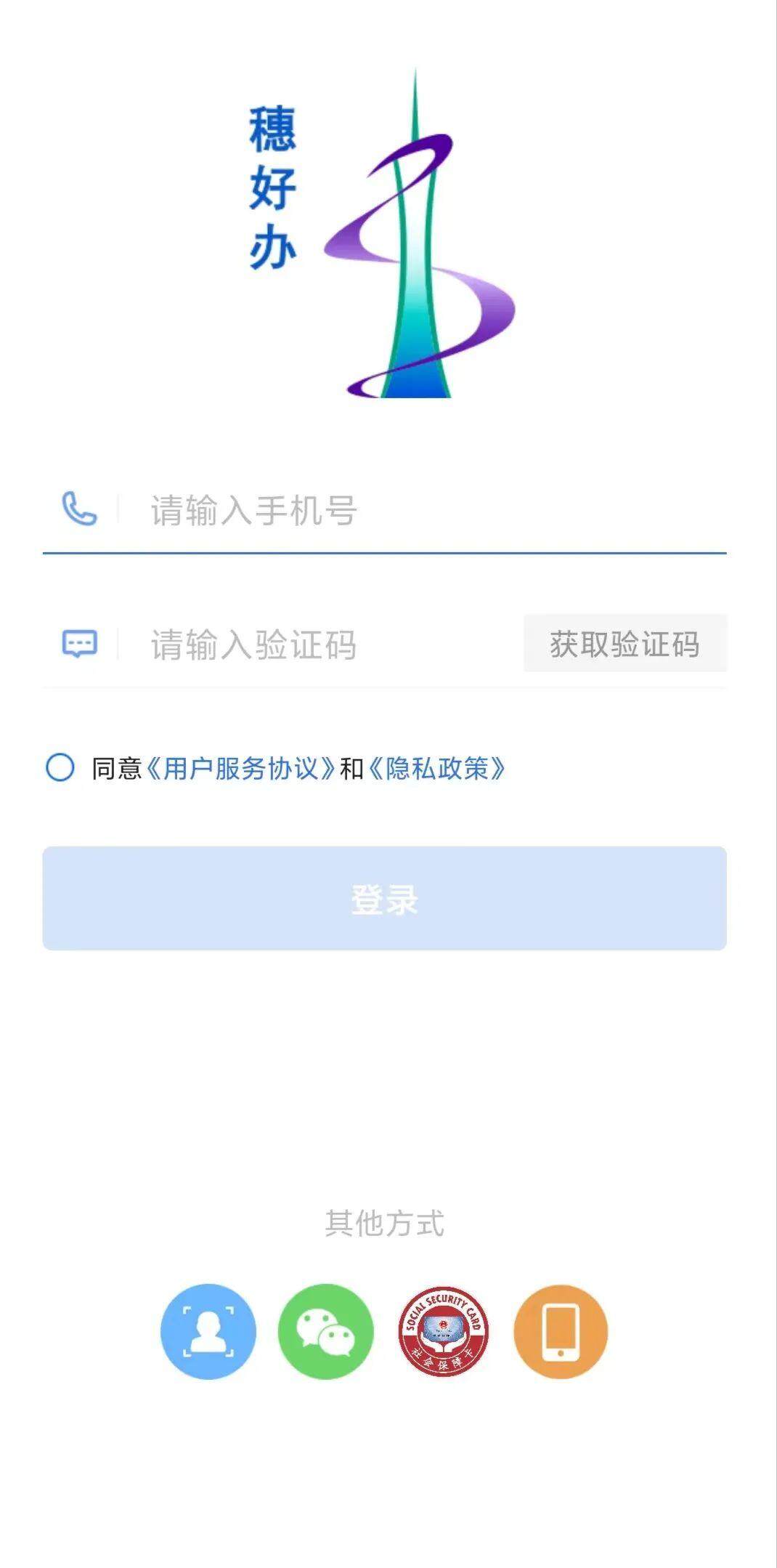
Task: Open the 《隐私政策》 link
Action: pos(437,768)
